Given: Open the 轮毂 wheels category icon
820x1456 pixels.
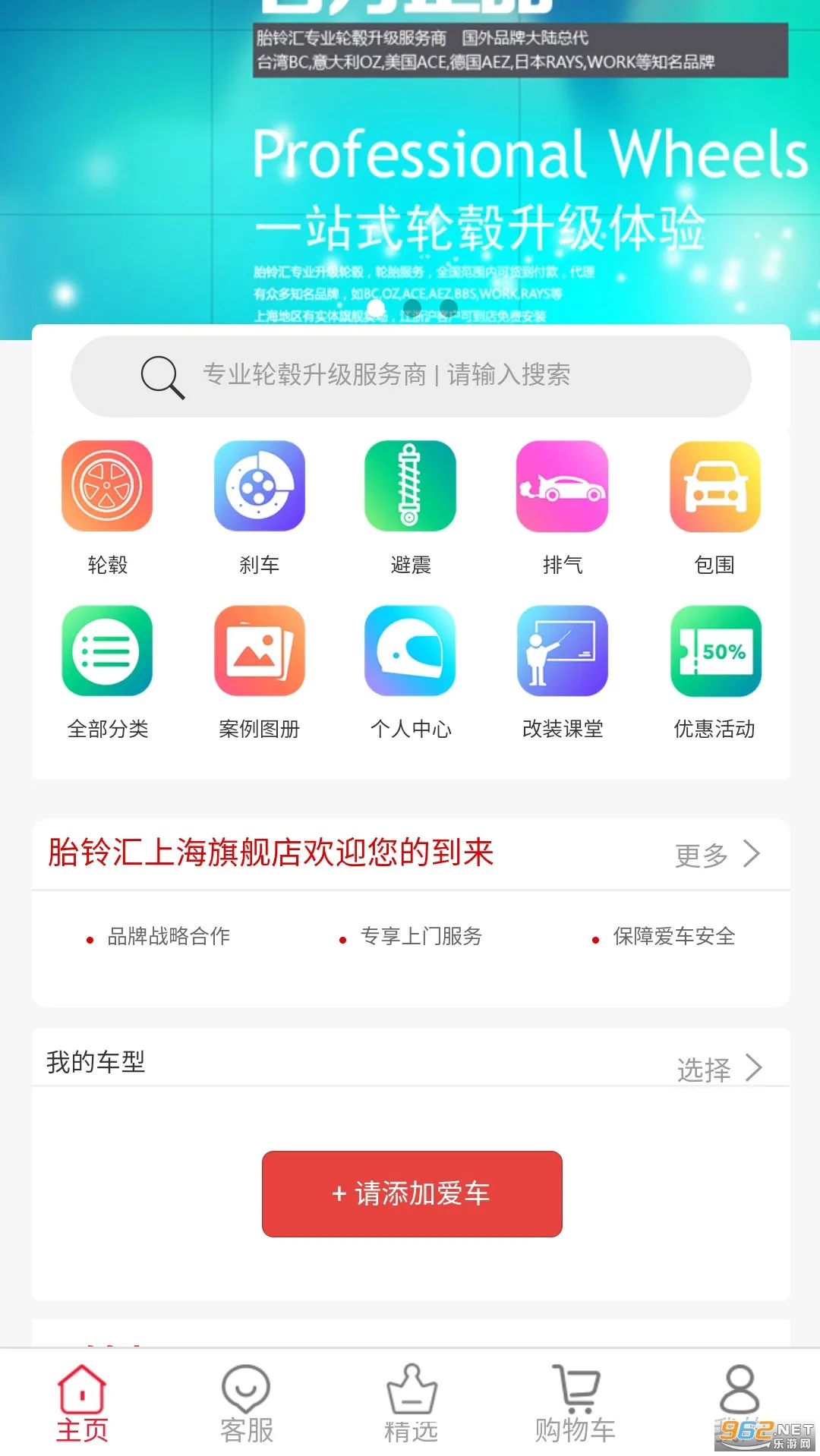Looking at the screenshot, I should point(107,486).
